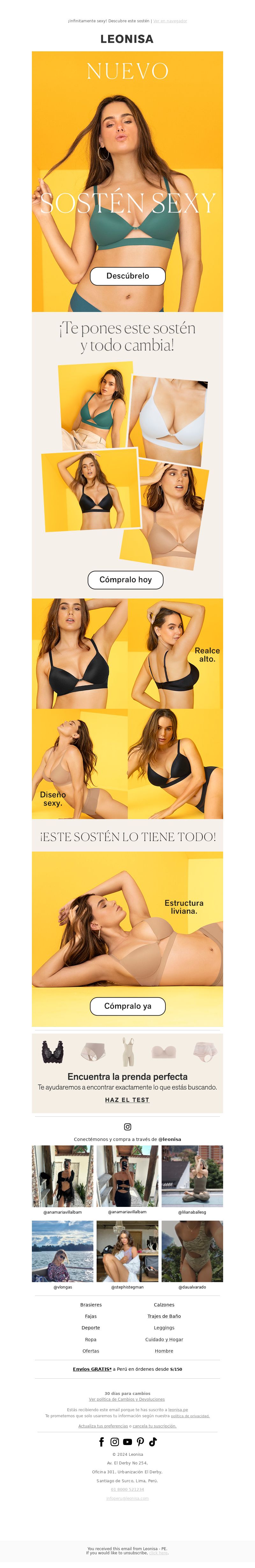255x1568 pixels.
Task: Browse the Trajes de Baño category
Action: pos(164,1316)
